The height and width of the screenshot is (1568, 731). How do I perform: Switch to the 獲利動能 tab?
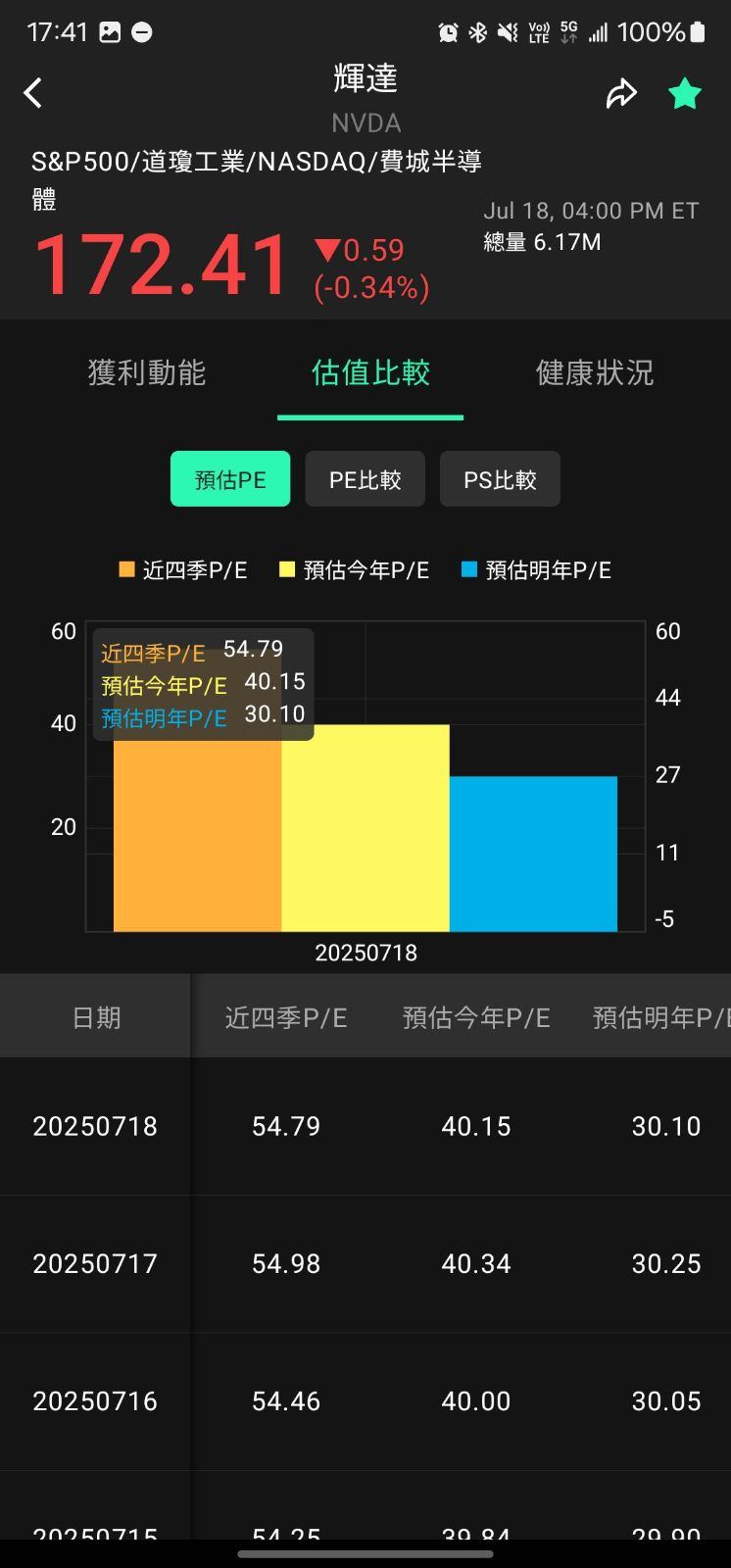[x=145, y=373]
